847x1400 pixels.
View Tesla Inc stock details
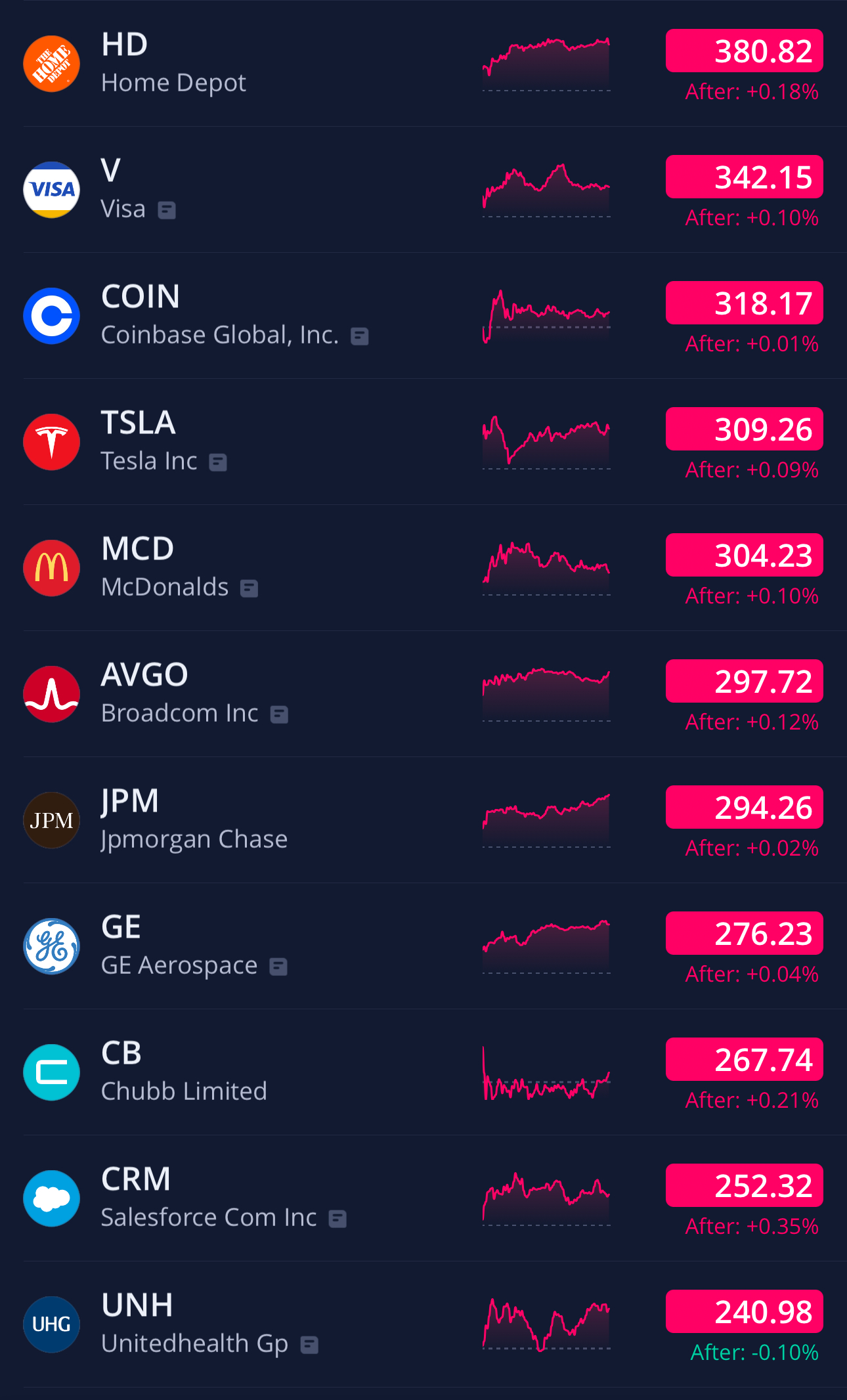[423, 442]
